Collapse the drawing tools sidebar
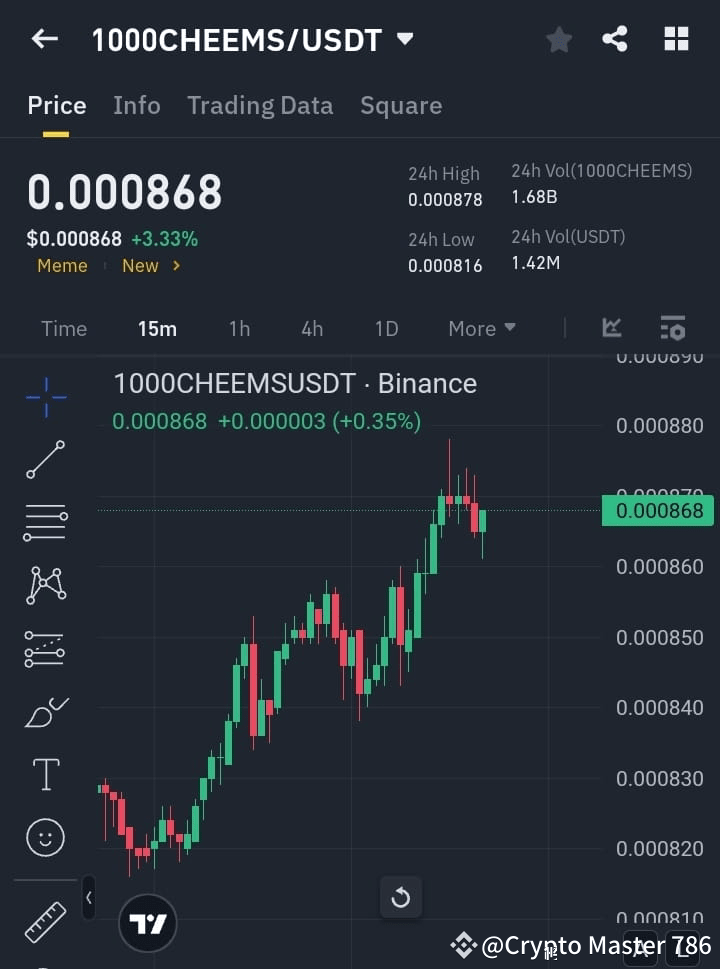Image resolution: width=720 pixels, height=969 pixels. pyautogui.click(x=88, y=898)
